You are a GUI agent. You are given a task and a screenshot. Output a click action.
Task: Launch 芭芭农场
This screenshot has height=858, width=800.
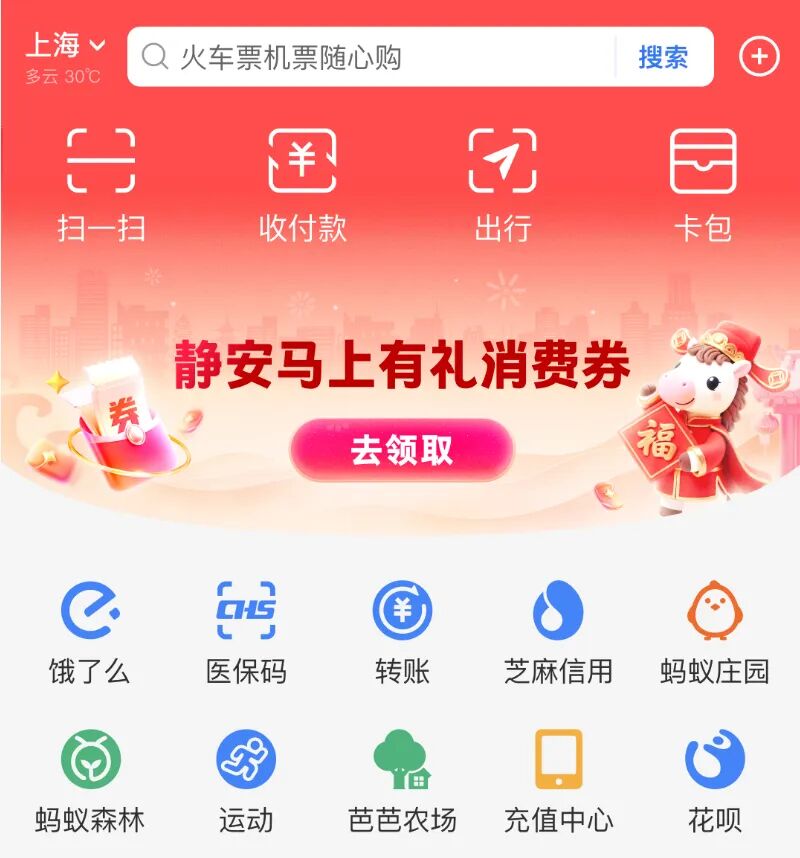tap(402, 782)
